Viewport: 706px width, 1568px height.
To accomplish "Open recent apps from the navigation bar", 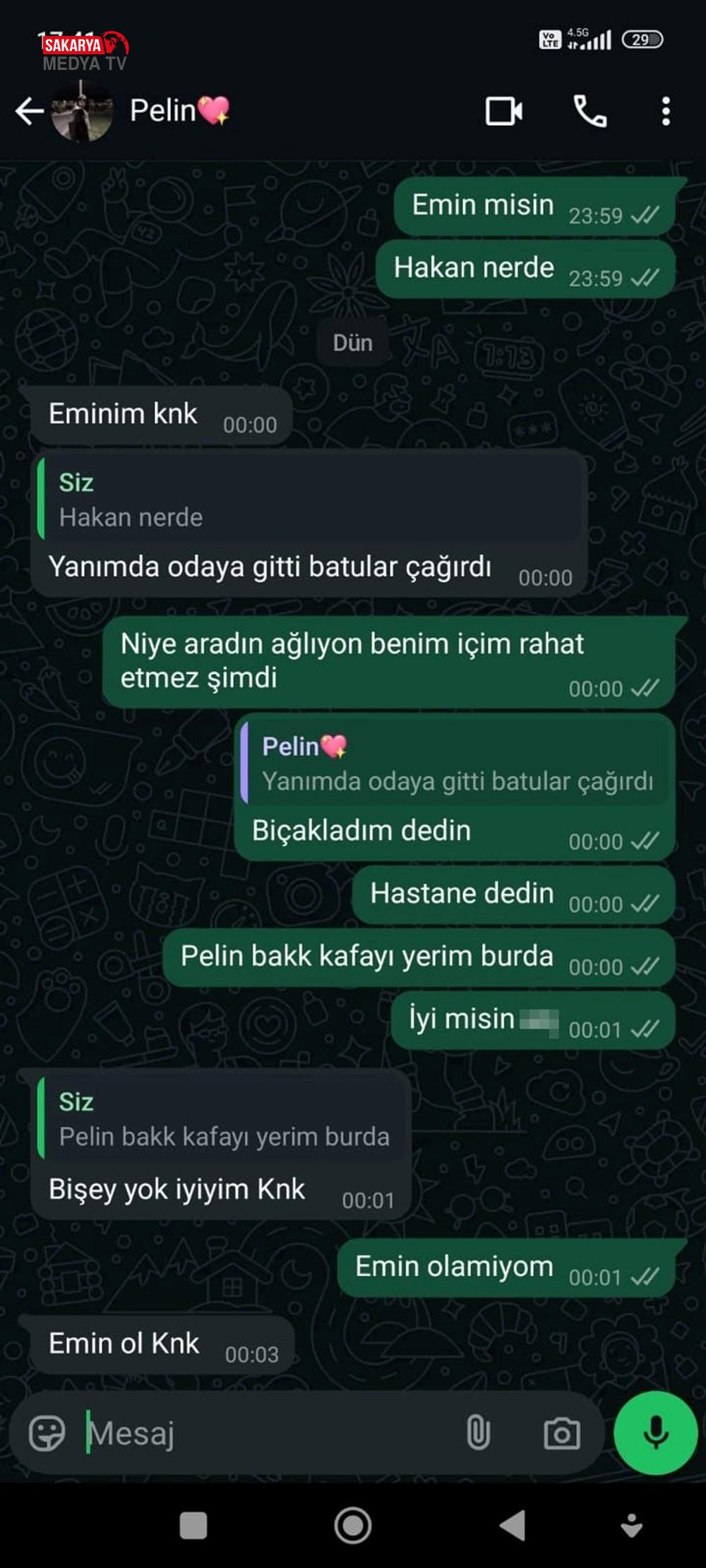I will [x=193, y=1526].
